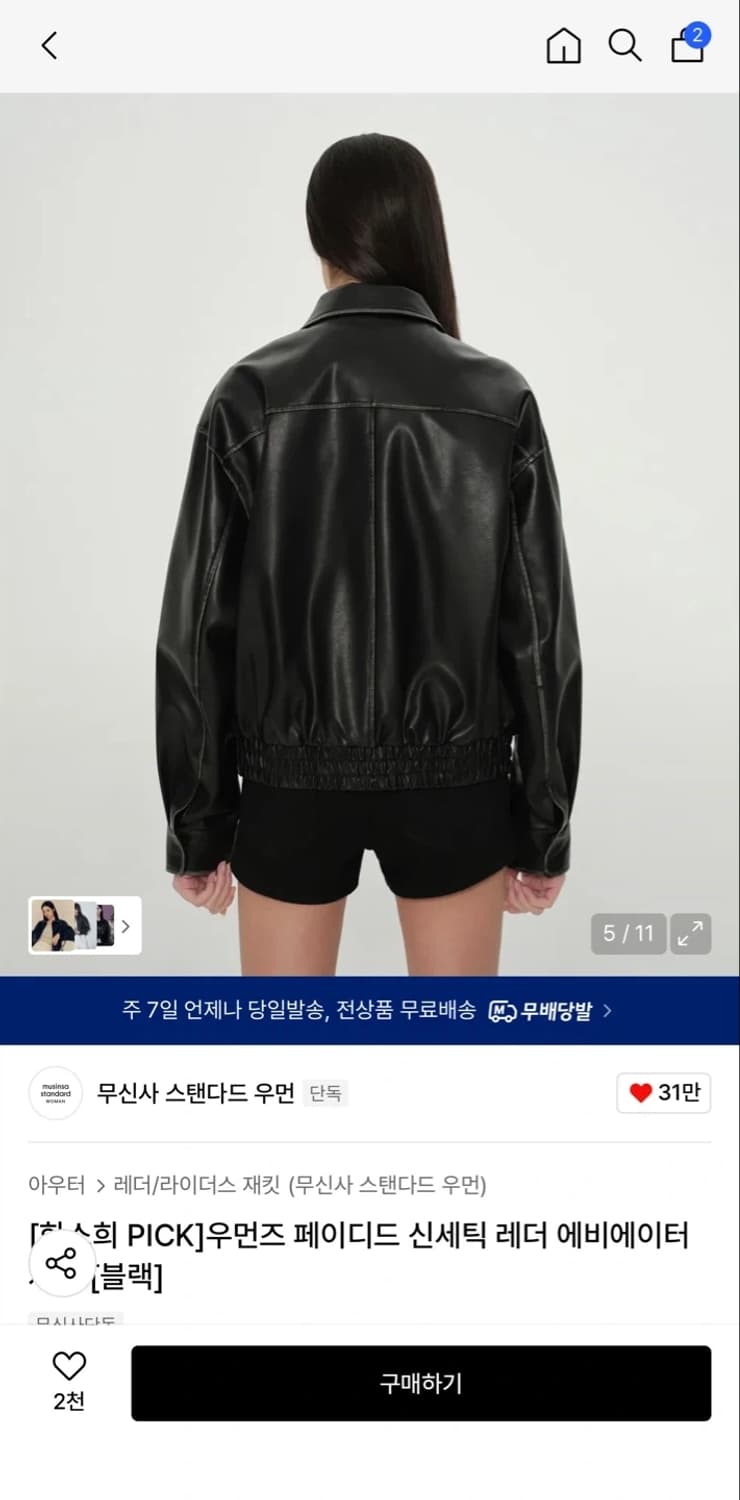Tap the back arrow in top navigation
Screen dimensions: 740x1500
(47, 45)
